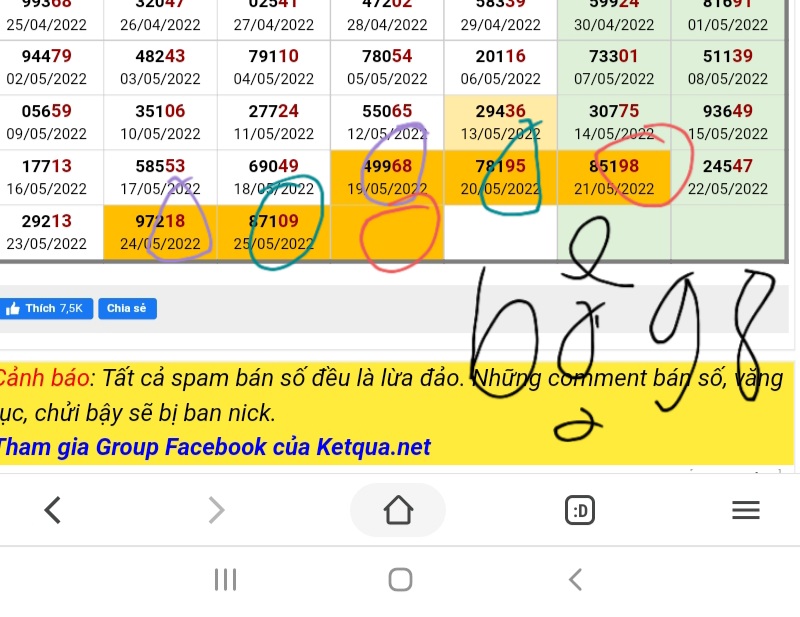800x617 pixels.
Task: Tap the system back button
Action: (x=574, y=579)
